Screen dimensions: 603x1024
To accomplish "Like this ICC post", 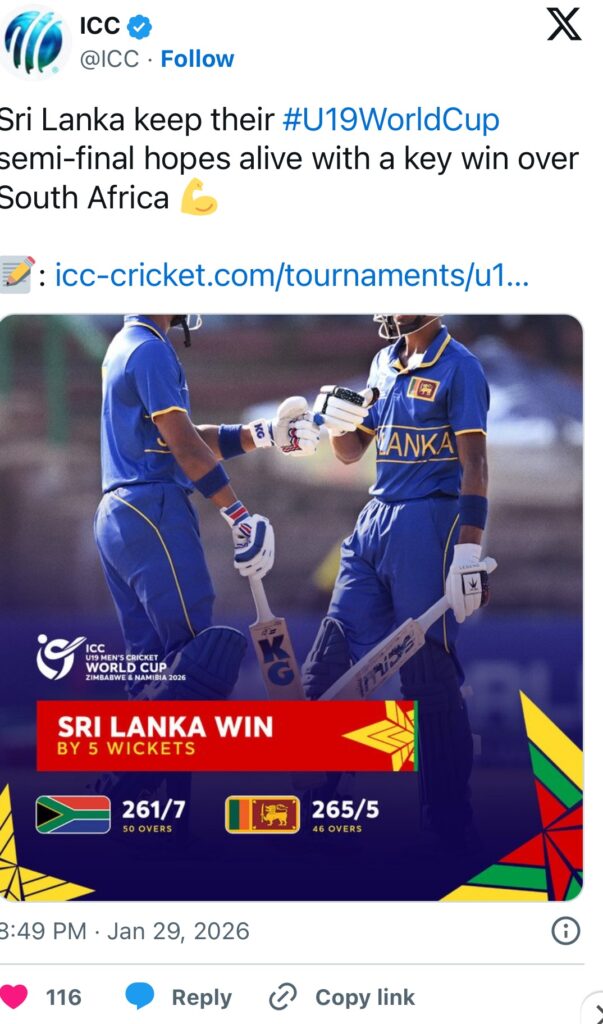I will click(x=14, y=997).
